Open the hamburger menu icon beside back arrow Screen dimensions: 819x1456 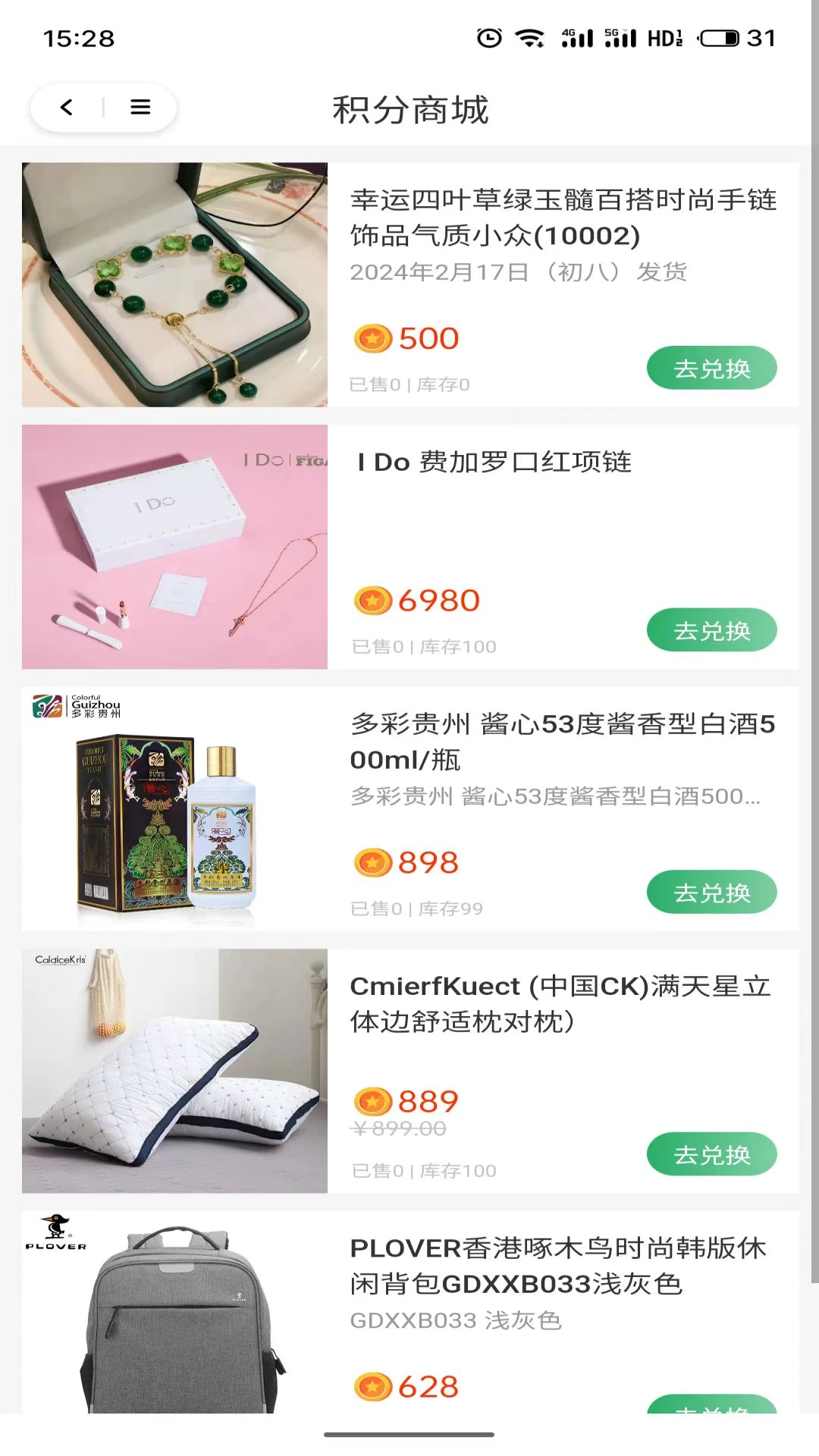click(x=140, y=107)
